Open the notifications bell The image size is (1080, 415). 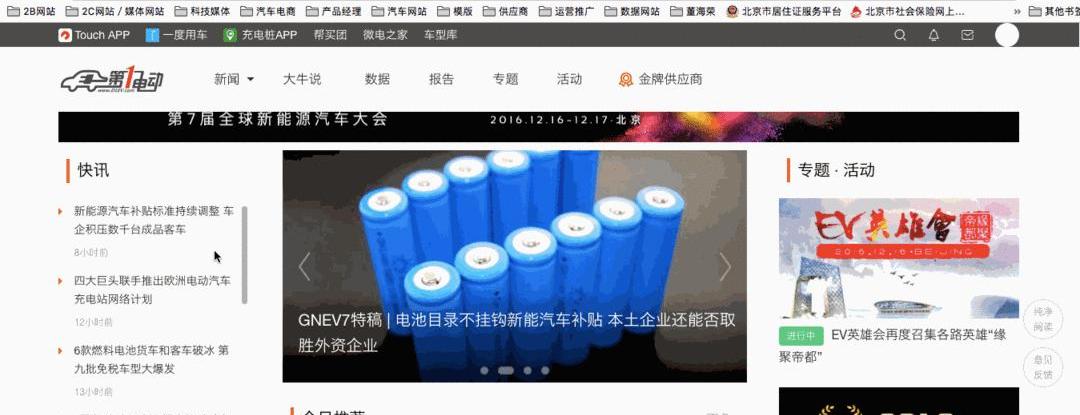[934, 35]
